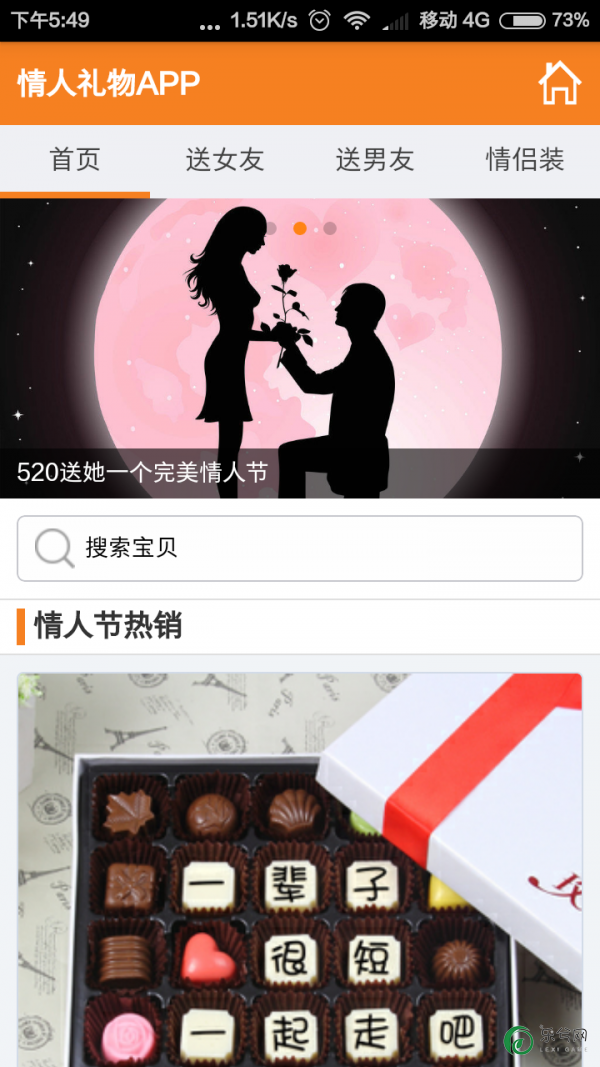Switch to the 送男友 tab
The image size is (600, 1067).
(375, 160)
